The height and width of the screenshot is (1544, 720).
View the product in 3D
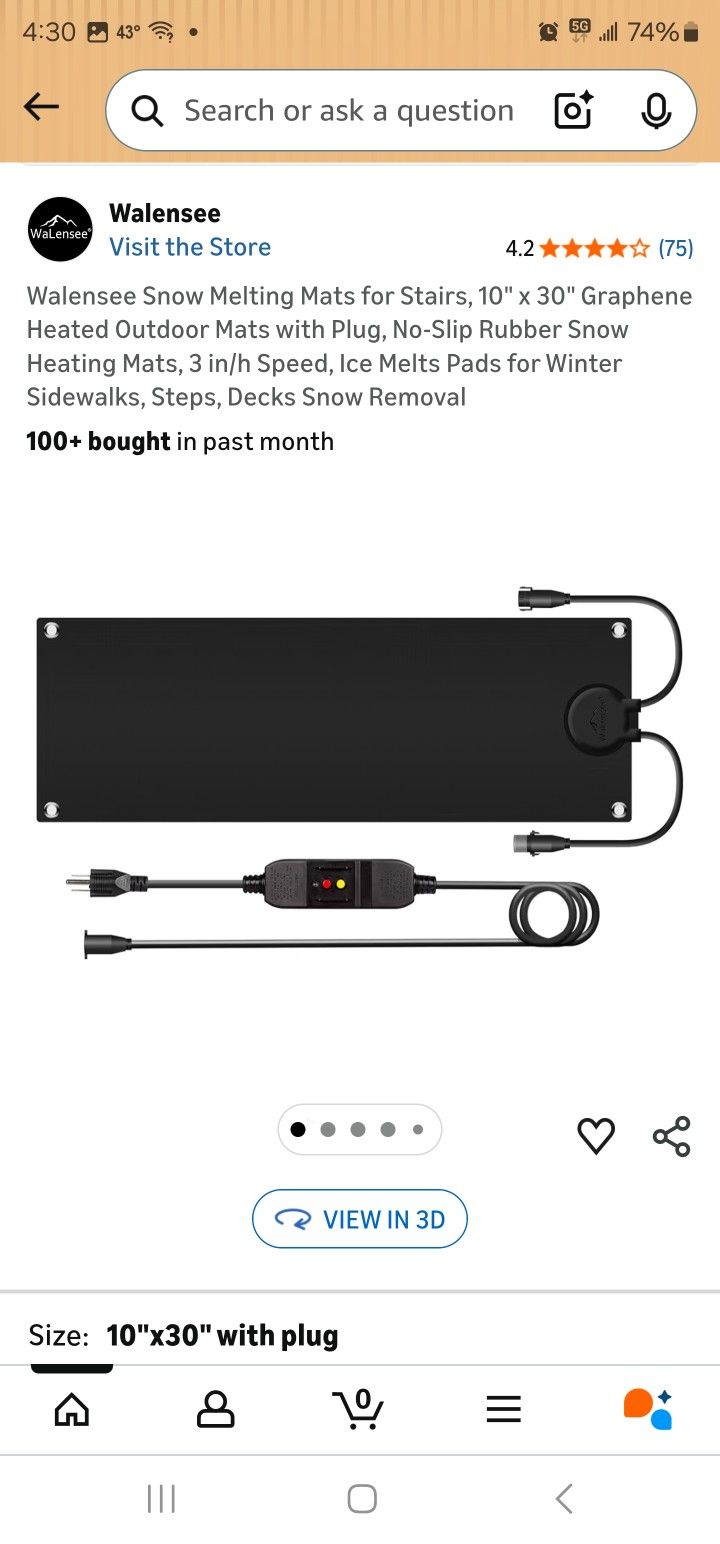coord(360,1219)
